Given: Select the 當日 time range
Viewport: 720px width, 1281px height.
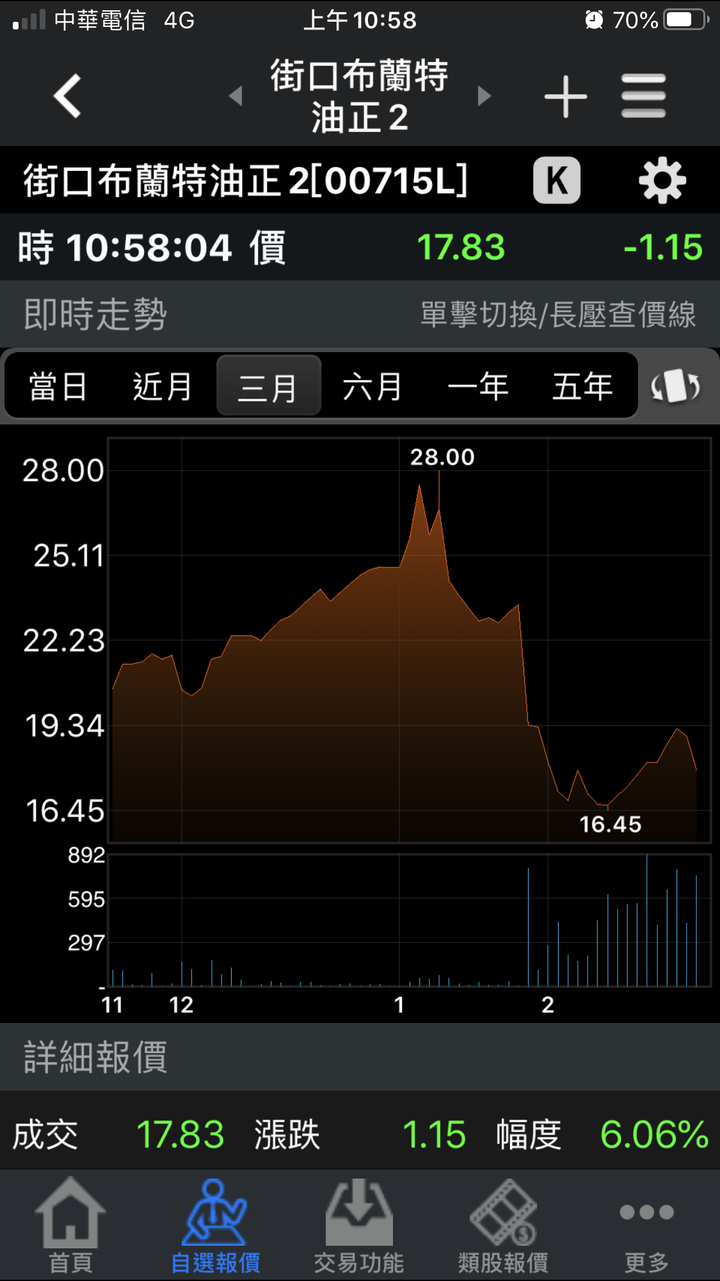Looking at the screenshot, I should [x=58, y=385].
